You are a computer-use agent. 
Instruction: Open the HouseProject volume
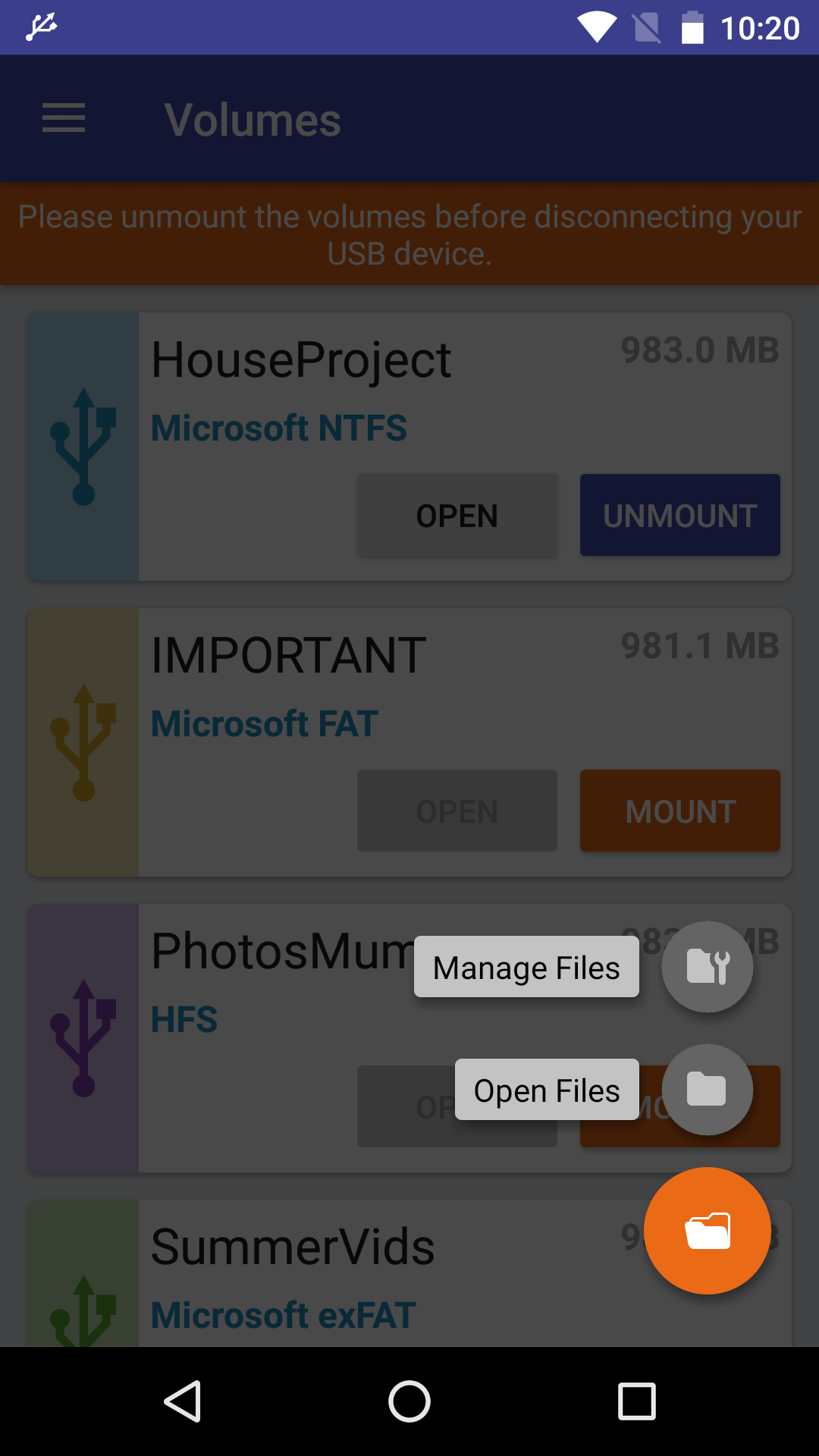tap(456, 515)
